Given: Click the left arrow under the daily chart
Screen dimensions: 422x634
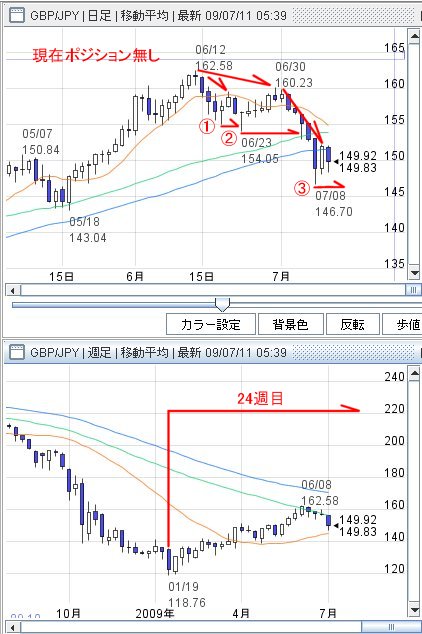Looking at the screenshot, I should (x=13, y=290).
